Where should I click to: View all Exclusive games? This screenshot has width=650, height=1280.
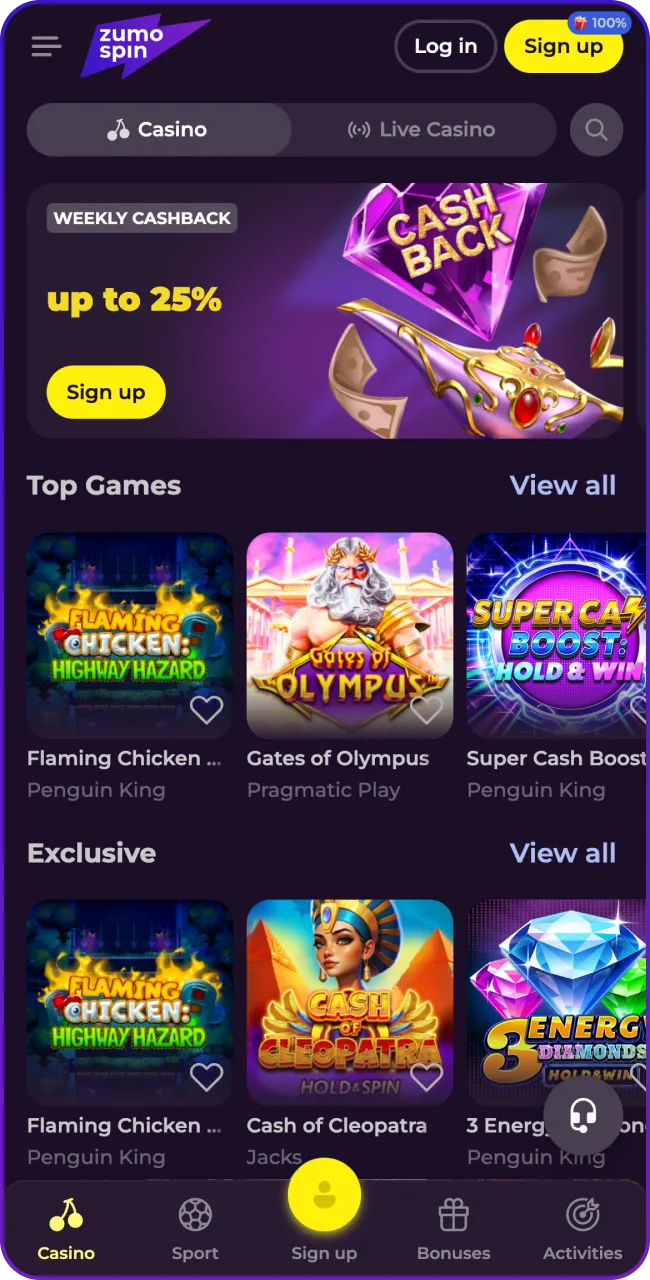tap(562, 853)
